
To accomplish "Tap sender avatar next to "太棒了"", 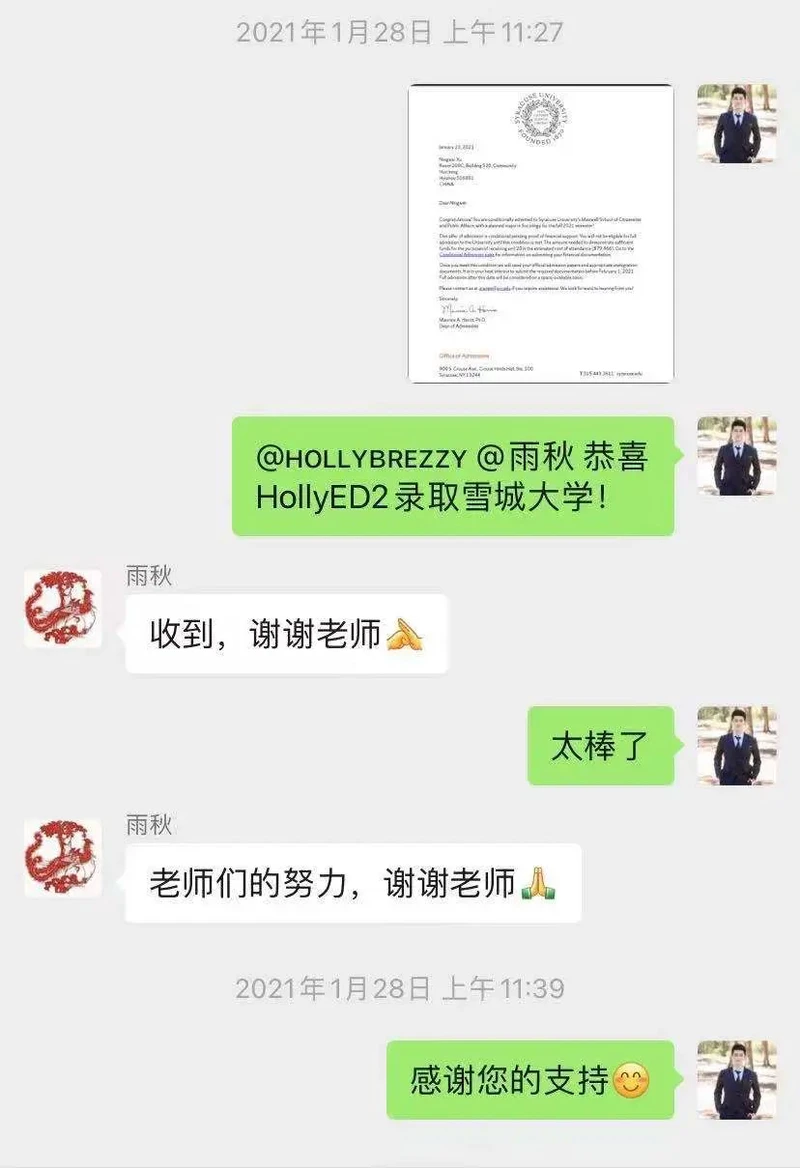I will 736,745.
